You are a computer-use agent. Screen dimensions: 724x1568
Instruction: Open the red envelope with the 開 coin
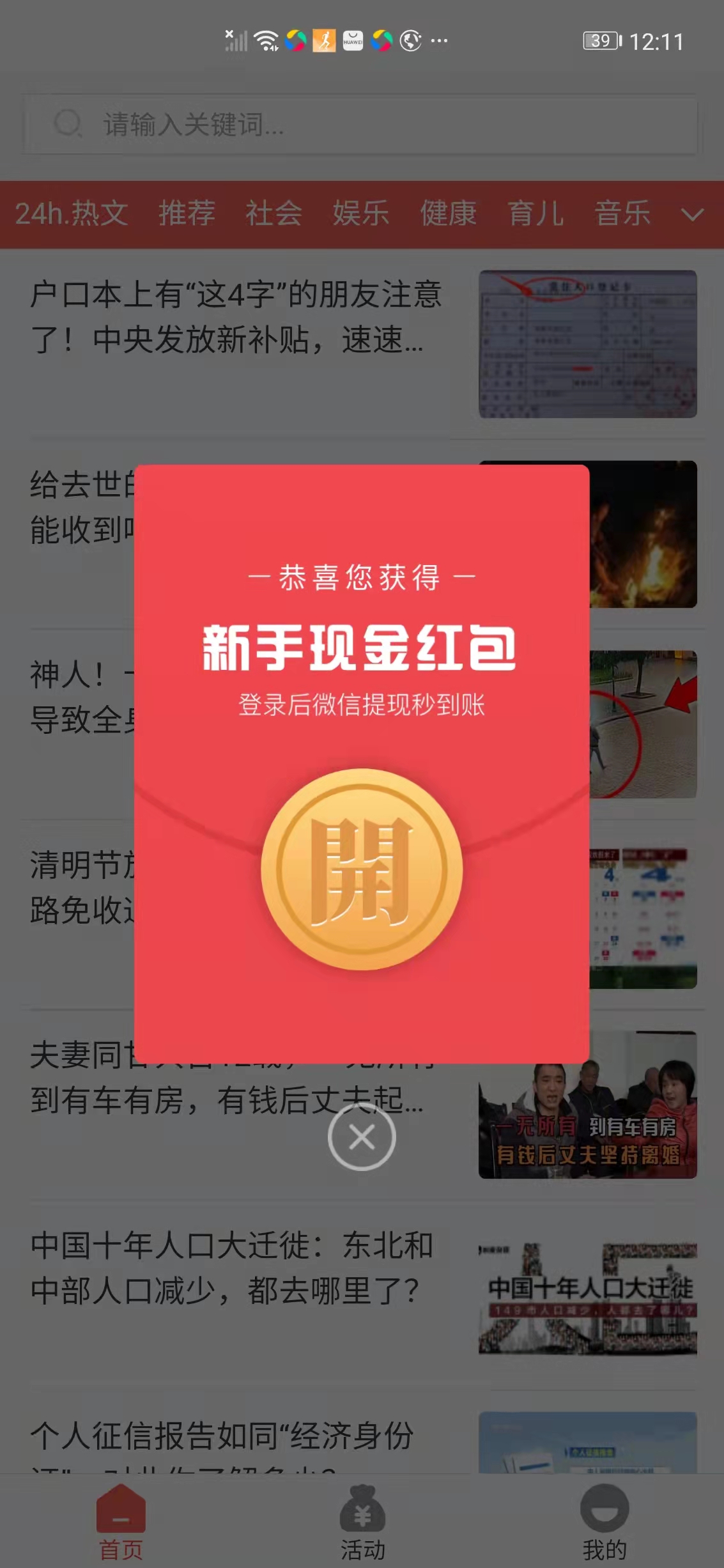(x=362, y=869)
